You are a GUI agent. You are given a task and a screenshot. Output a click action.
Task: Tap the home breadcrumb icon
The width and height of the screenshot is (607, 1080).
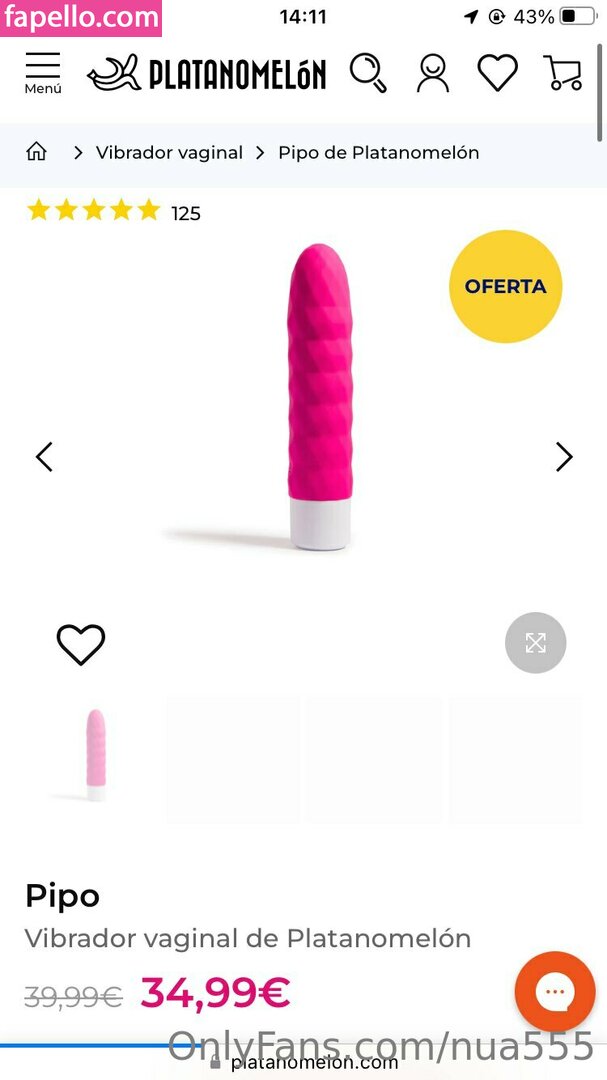click(x=37, y=152)
